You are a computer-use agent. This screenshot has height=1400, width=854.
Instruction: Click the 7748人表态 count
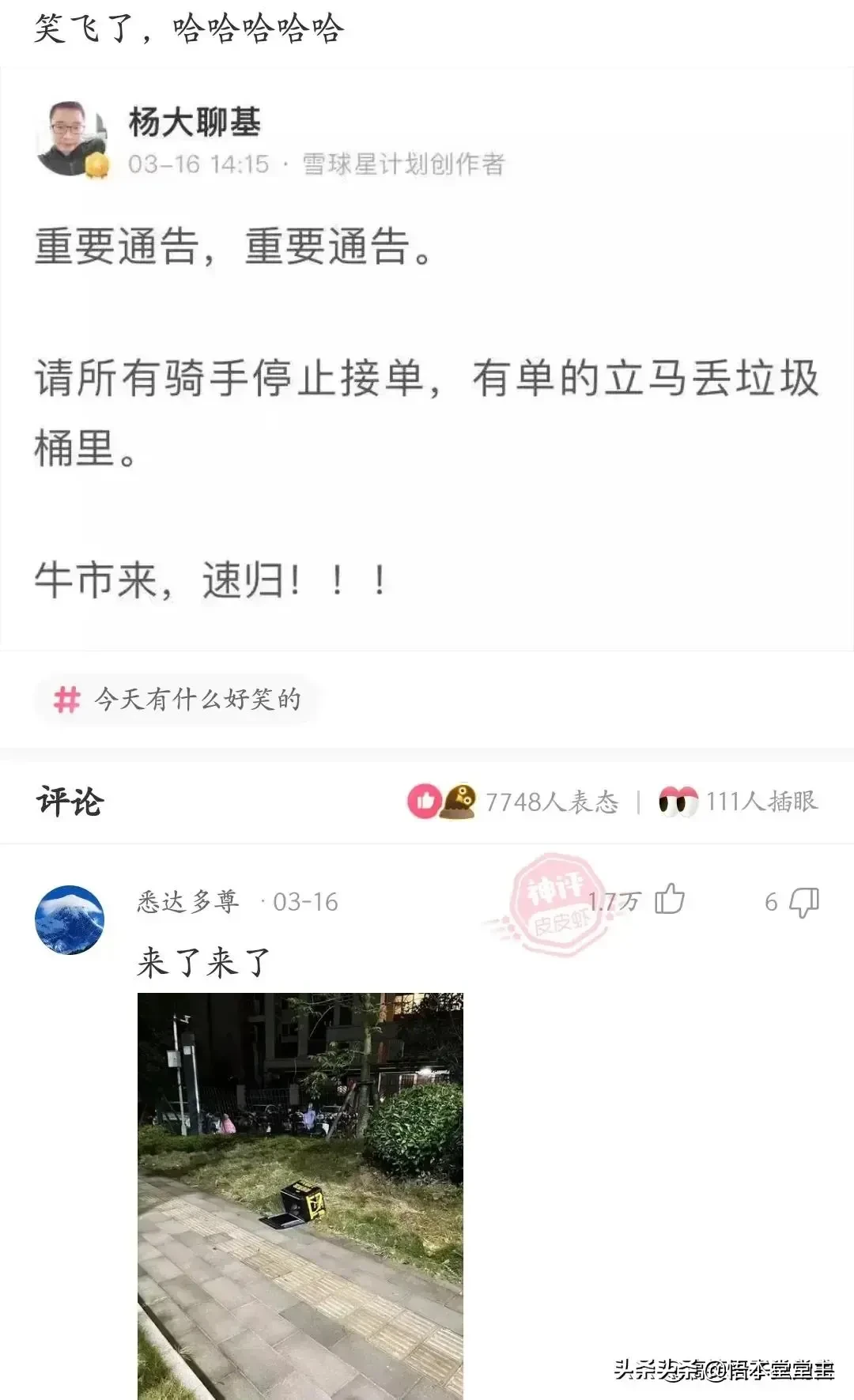tap(552, 801)
